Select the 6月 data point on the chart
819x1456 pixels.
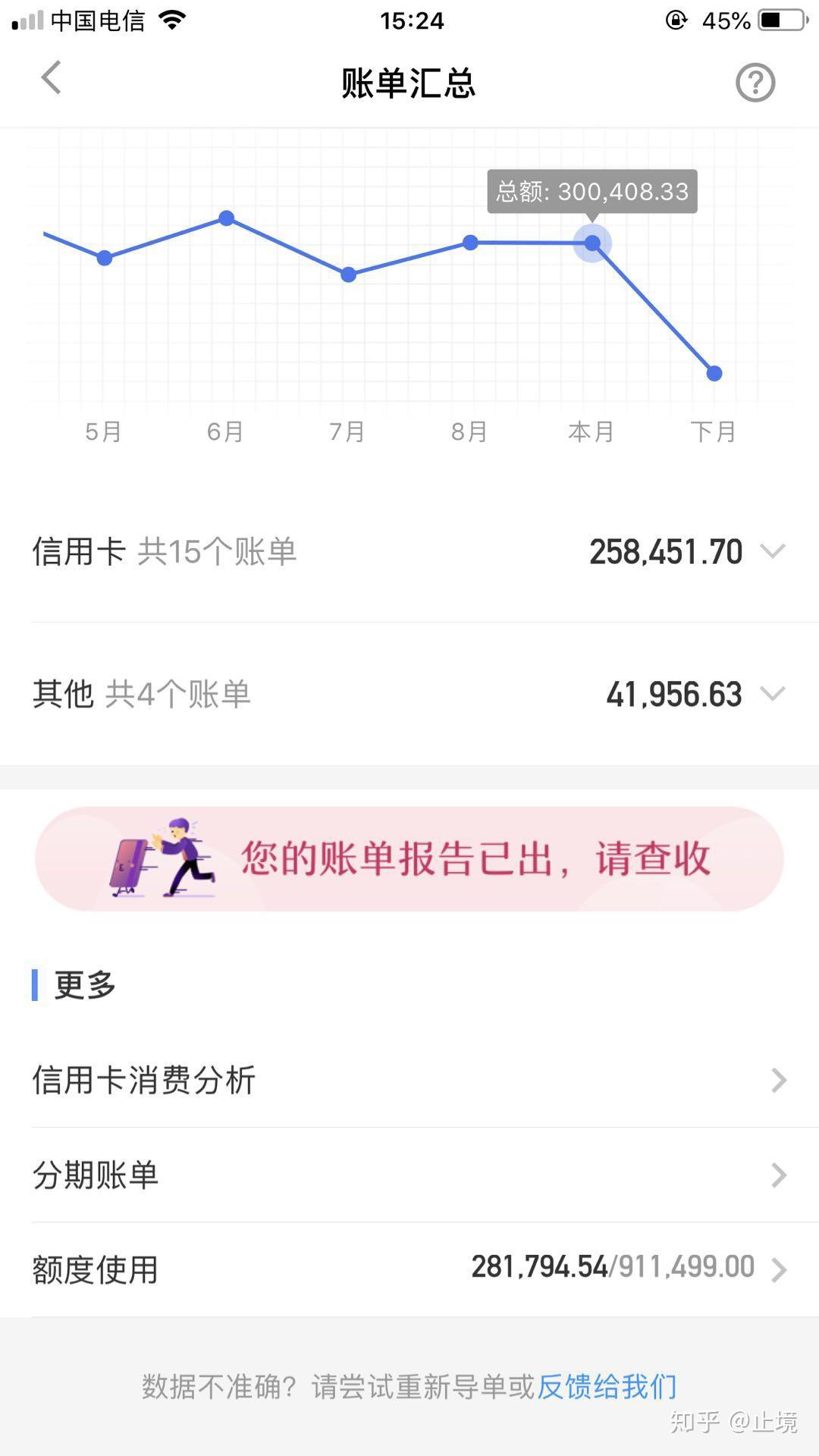pos(226,218)
